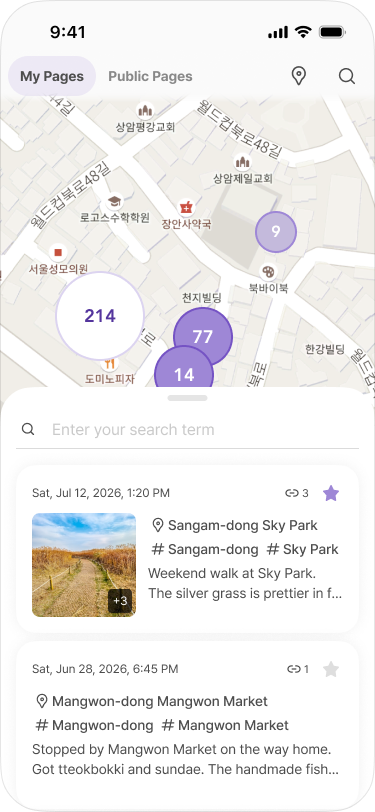Tap the 214 map cluster
This screenshot has height=812, width=375.
(100, 315)
